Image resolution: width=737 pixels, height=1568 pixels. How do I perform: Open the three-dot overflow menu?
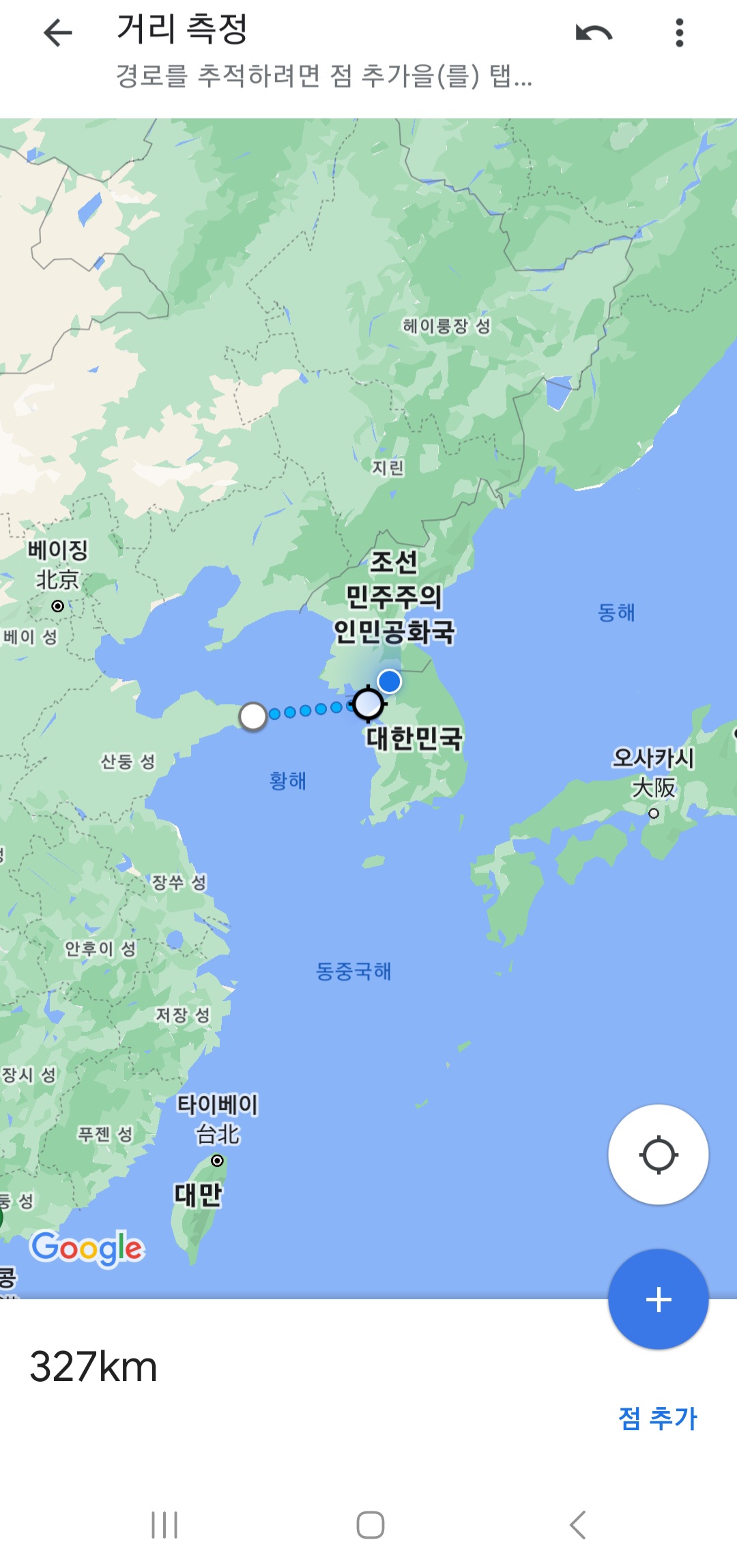679,33
